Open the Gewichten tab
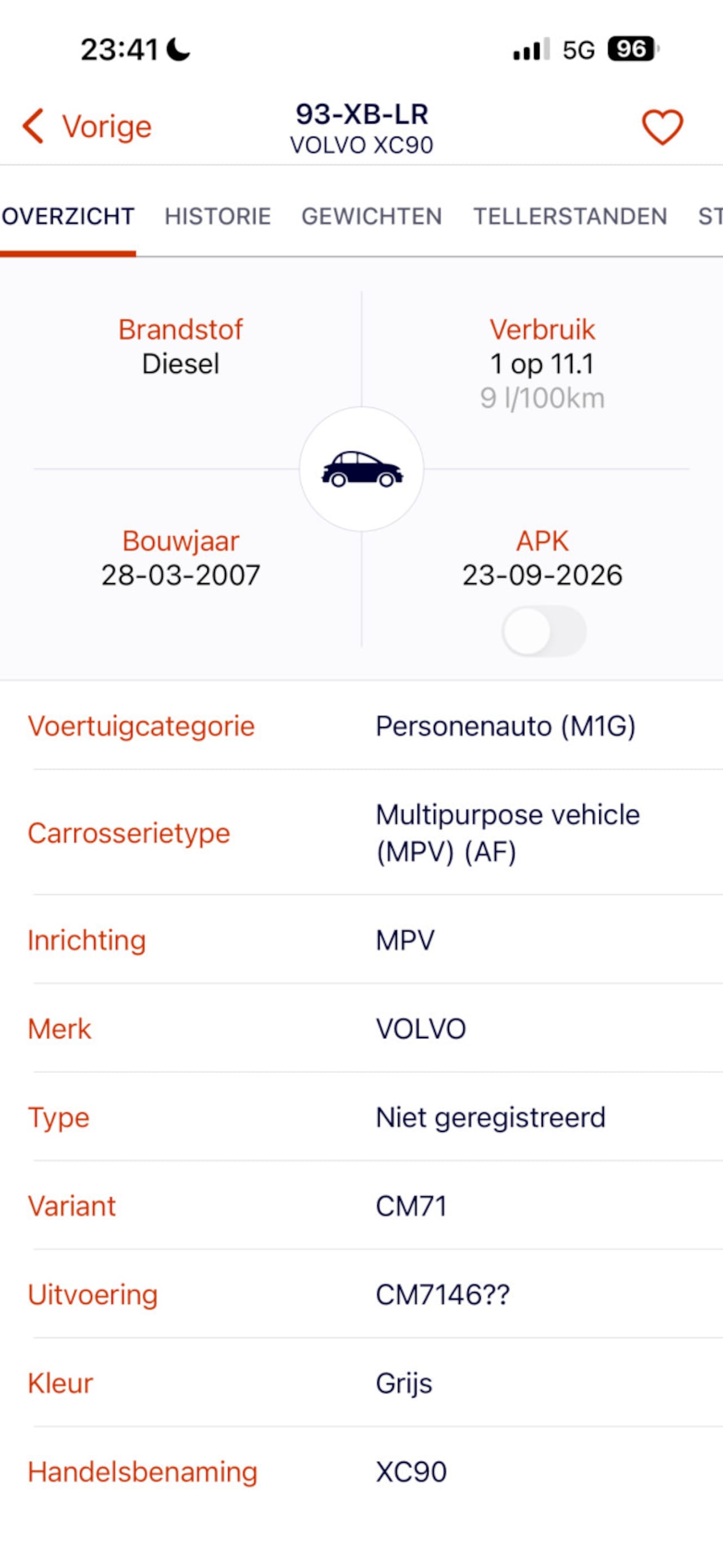723x1568 pixels. tap(371, 217)
